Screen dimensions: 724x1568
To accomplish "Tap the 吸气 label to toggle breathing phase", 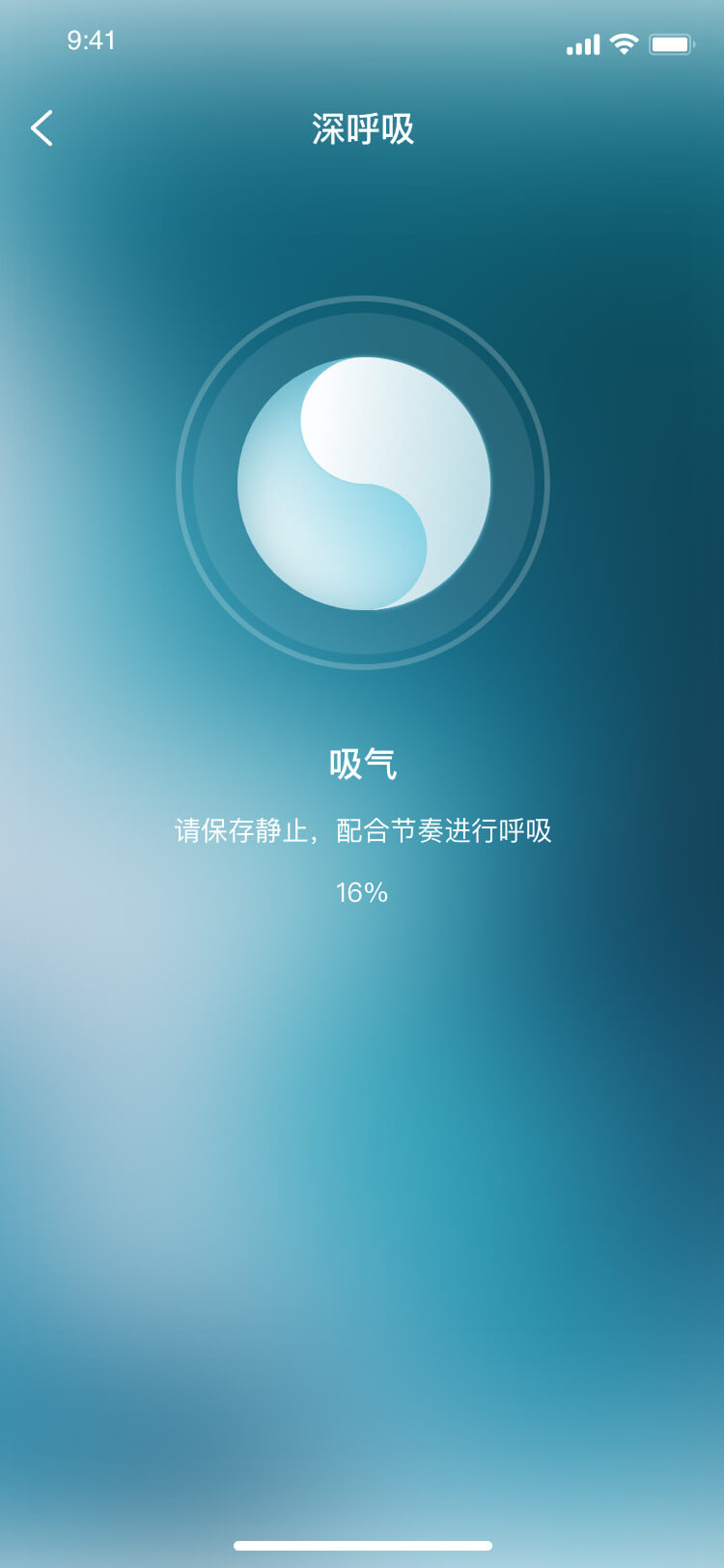I will tap(362, 763).
